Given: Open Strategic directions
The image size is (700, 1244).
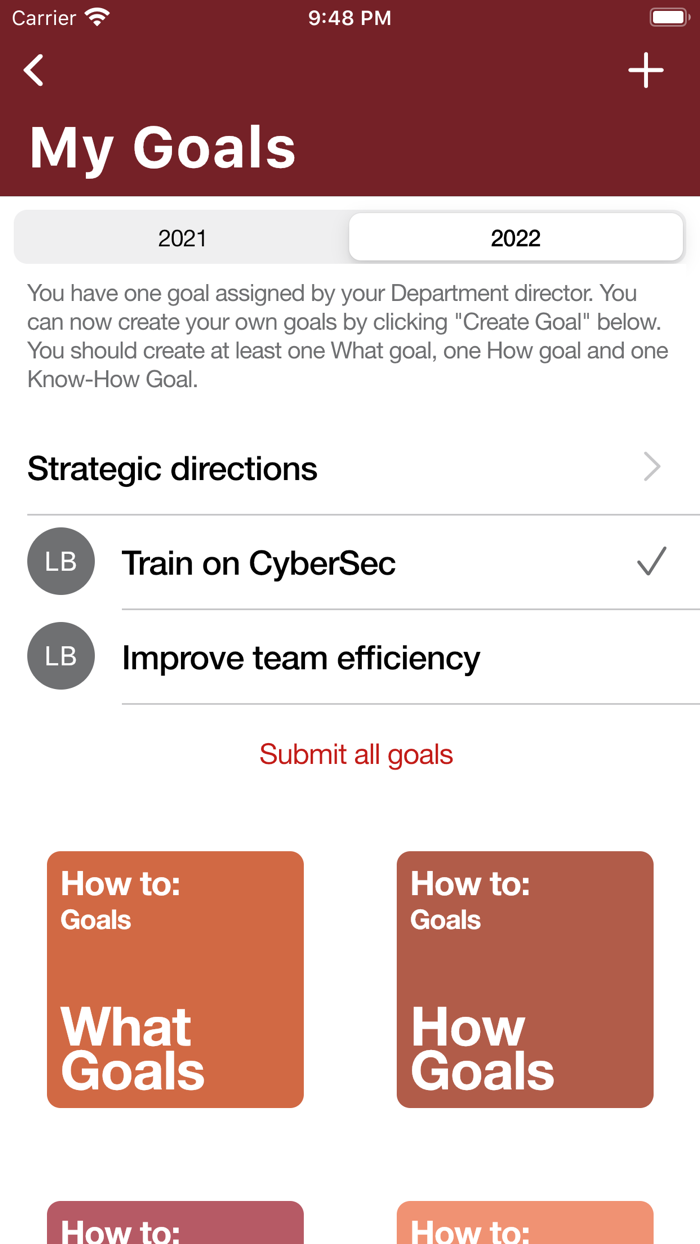Looking at the screenshot, I should [x=350, y=468].
